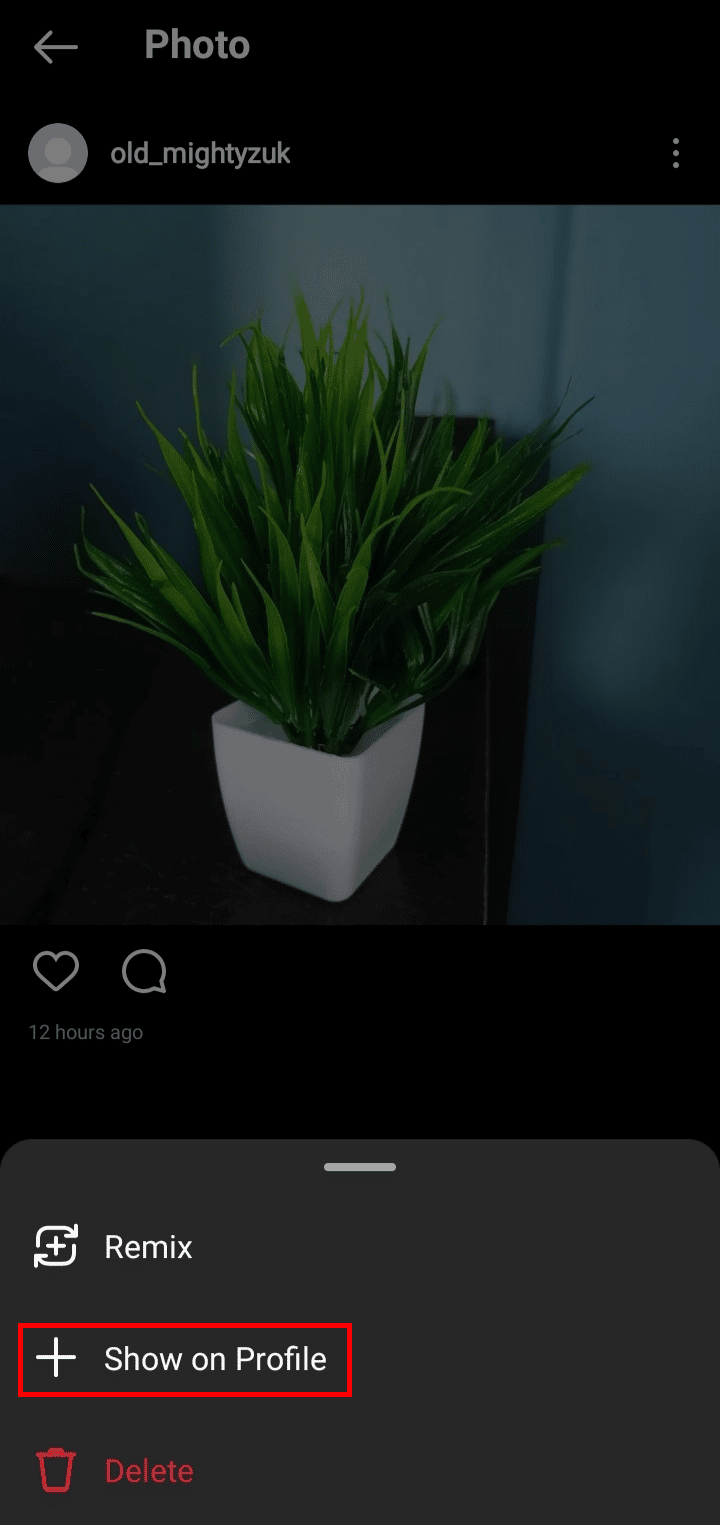Open comments on this photo
Viewport: 720px width, 1525px height.
(144, 971)
